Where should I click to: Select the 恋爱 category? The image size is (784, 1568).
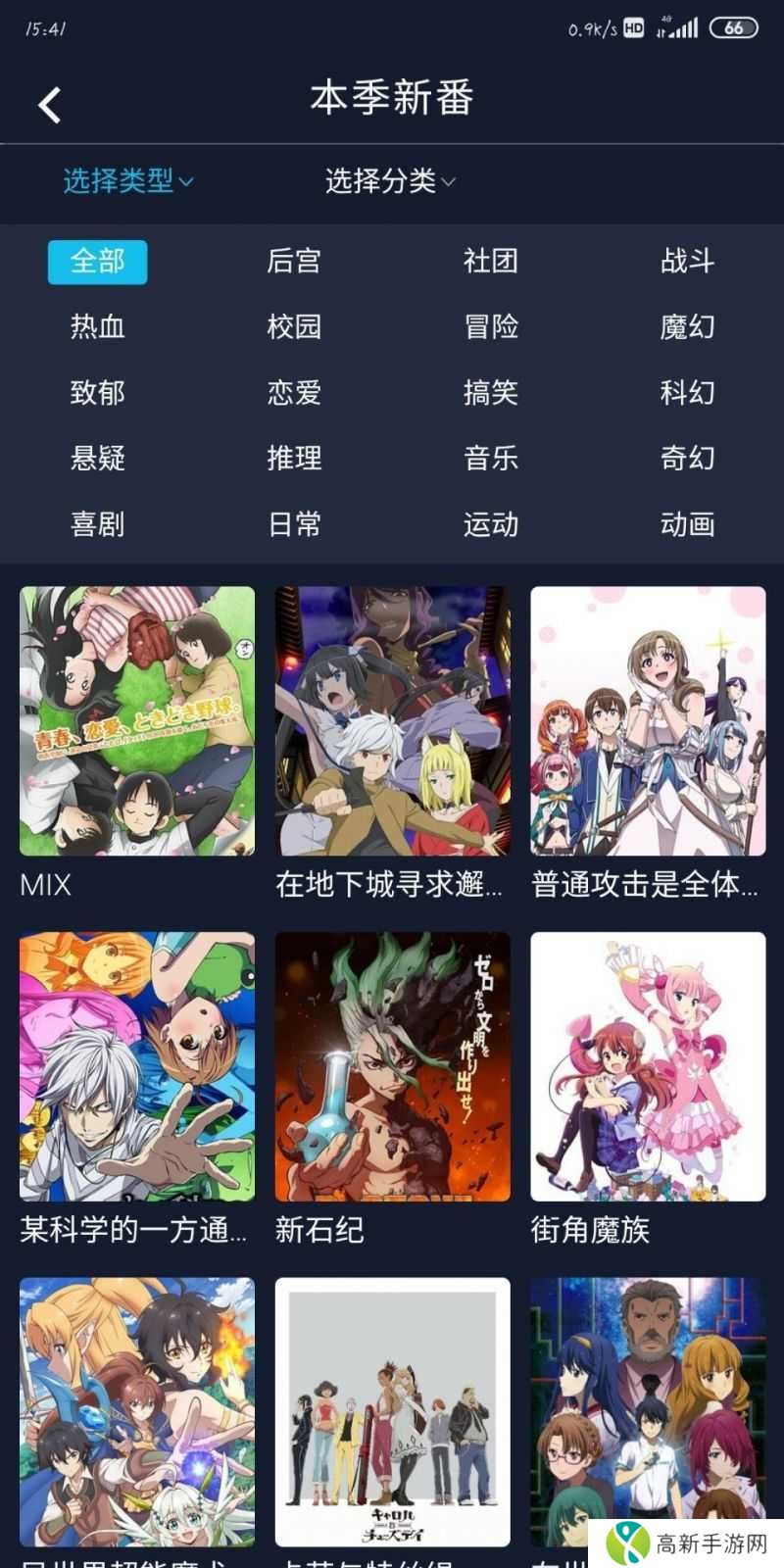tap(295, 393)
